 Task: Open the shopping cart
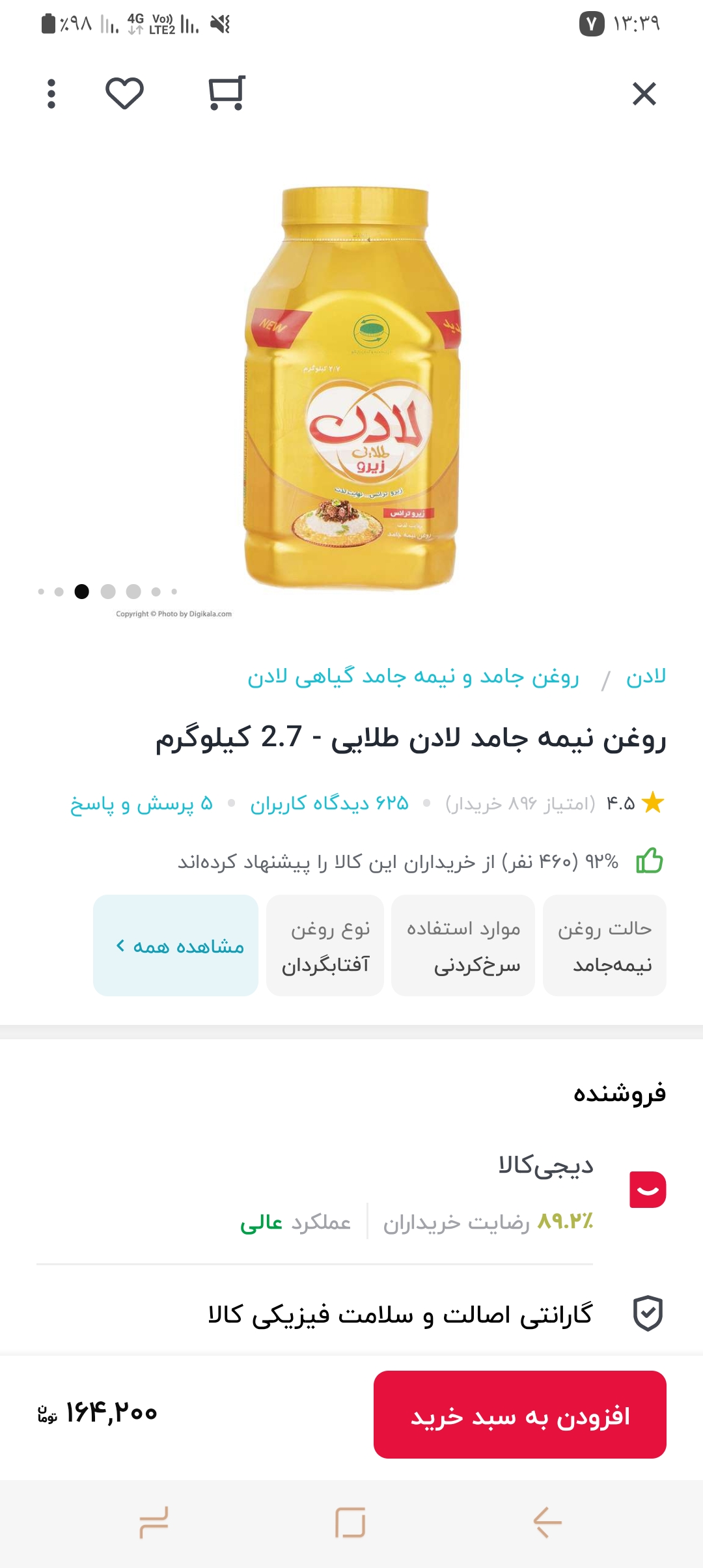coord(226,93)
